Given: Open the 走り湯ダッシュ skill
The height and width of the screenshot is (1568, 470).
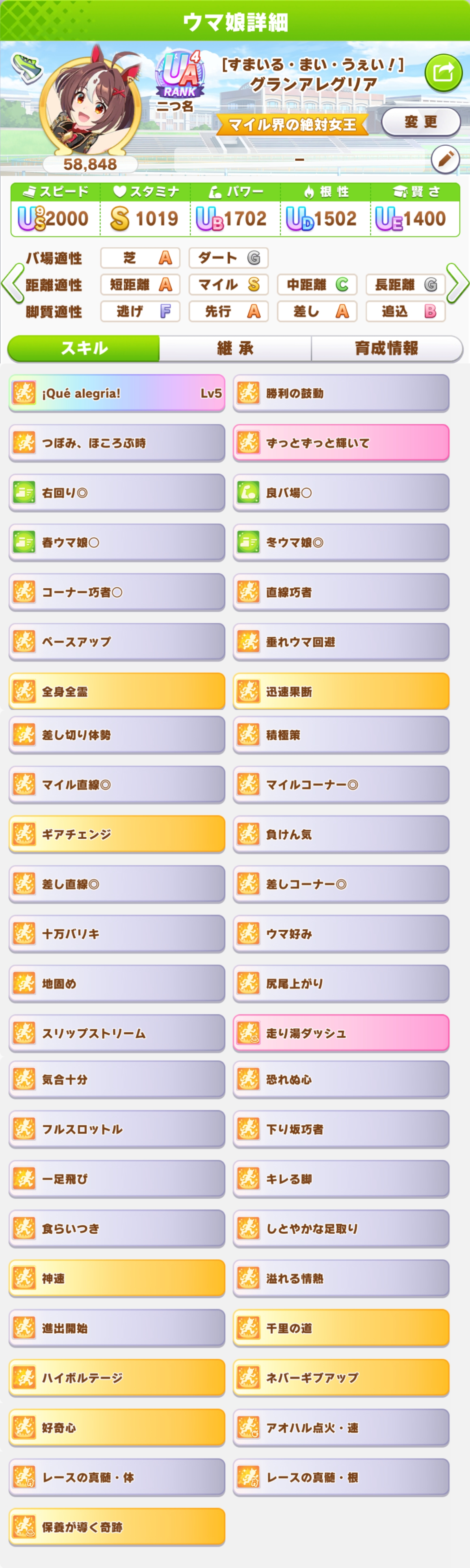Looking at the screenshot, I should pos(341,1033).
